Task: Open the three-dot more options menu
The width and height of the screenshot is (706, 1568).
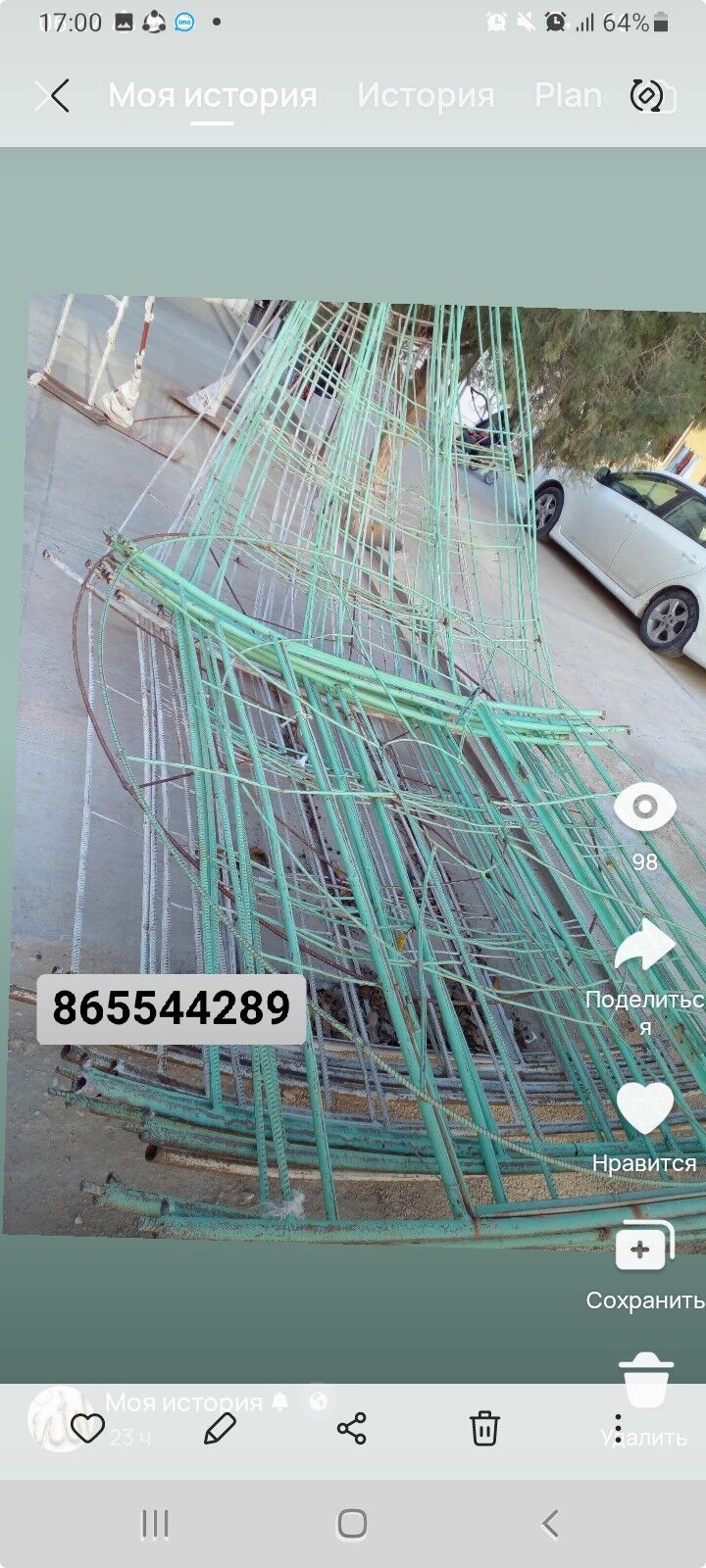Action: coord(617,1427)
